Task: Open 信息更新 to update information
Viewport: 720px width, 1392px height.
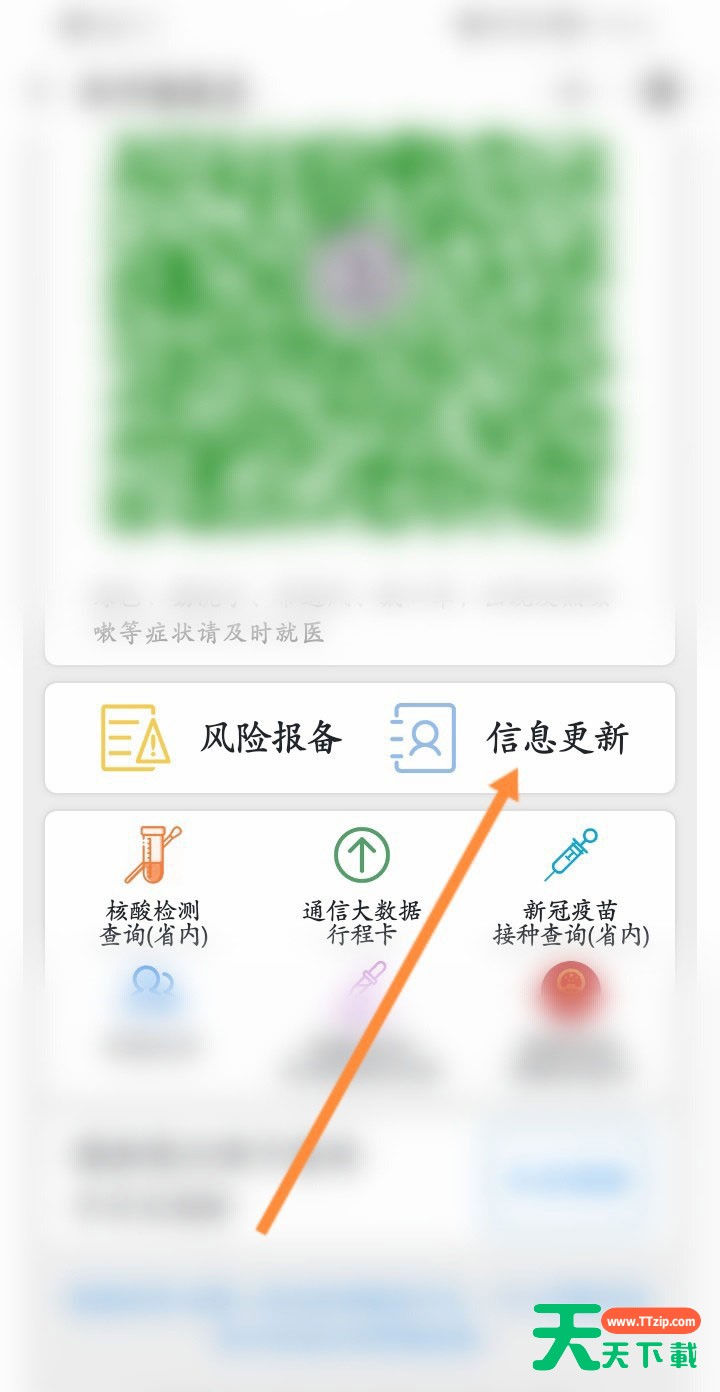Action: tap(510, 738)
